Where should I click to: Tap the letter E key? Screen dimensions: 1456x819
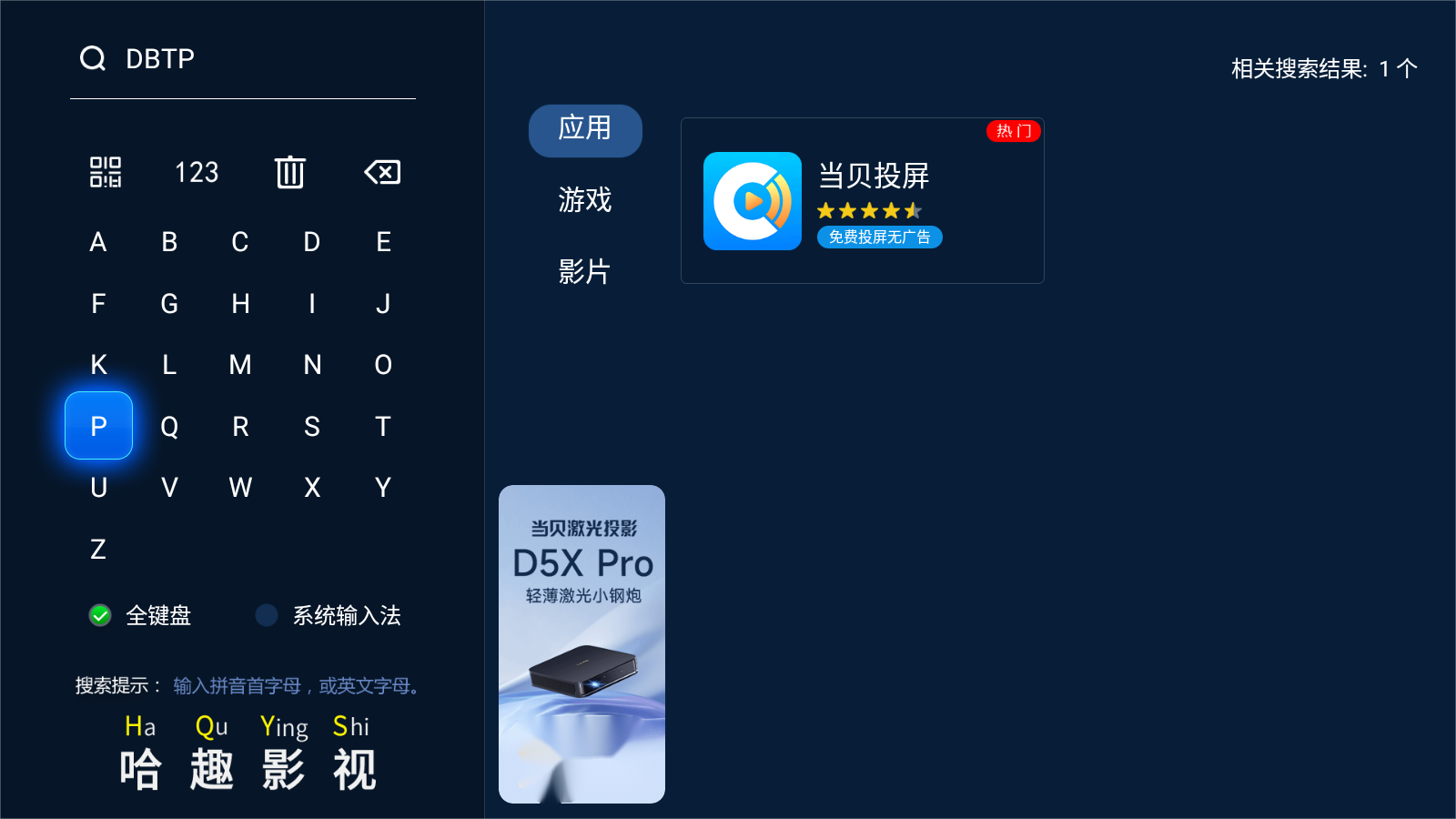pyautogui.click(x=383, y=242)
